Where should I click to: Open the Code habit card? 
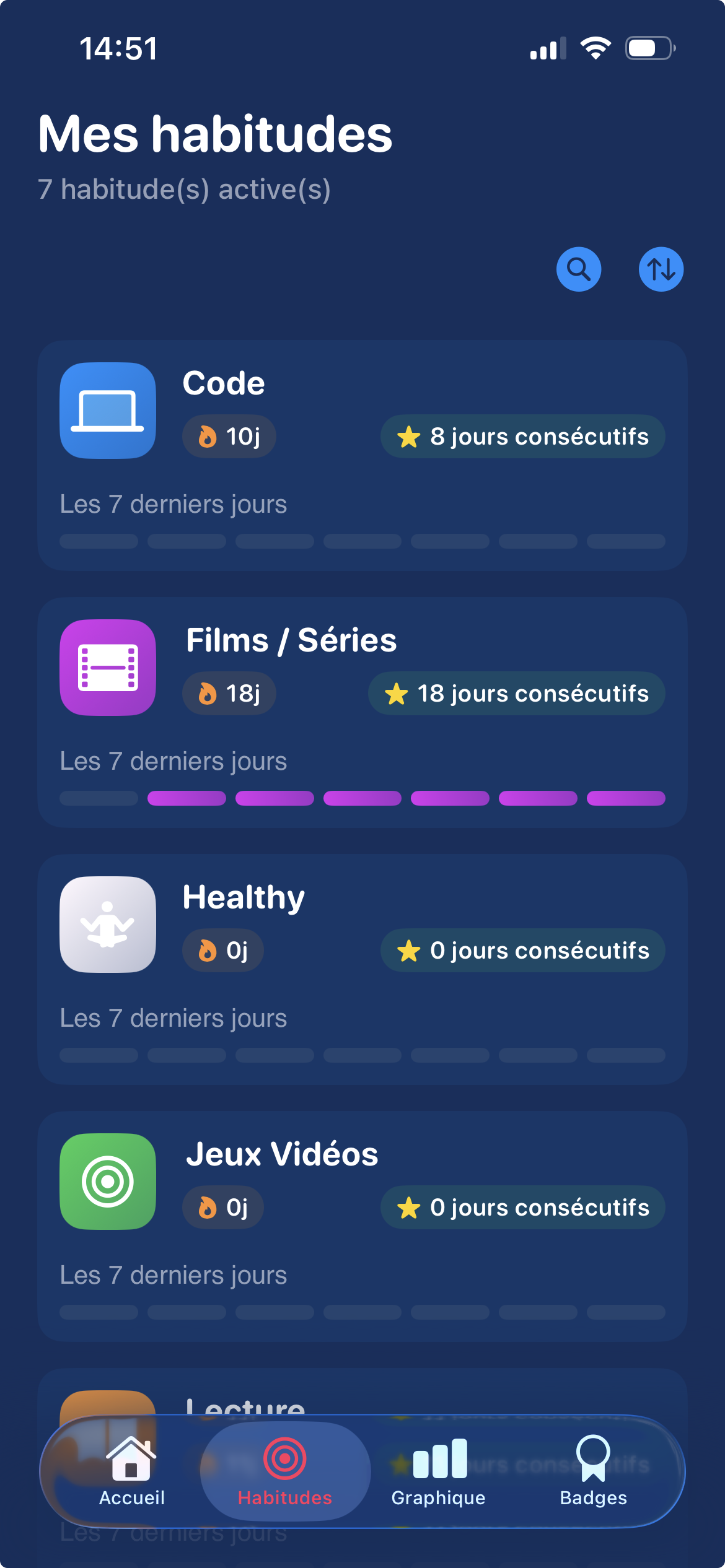coord(362,455)
